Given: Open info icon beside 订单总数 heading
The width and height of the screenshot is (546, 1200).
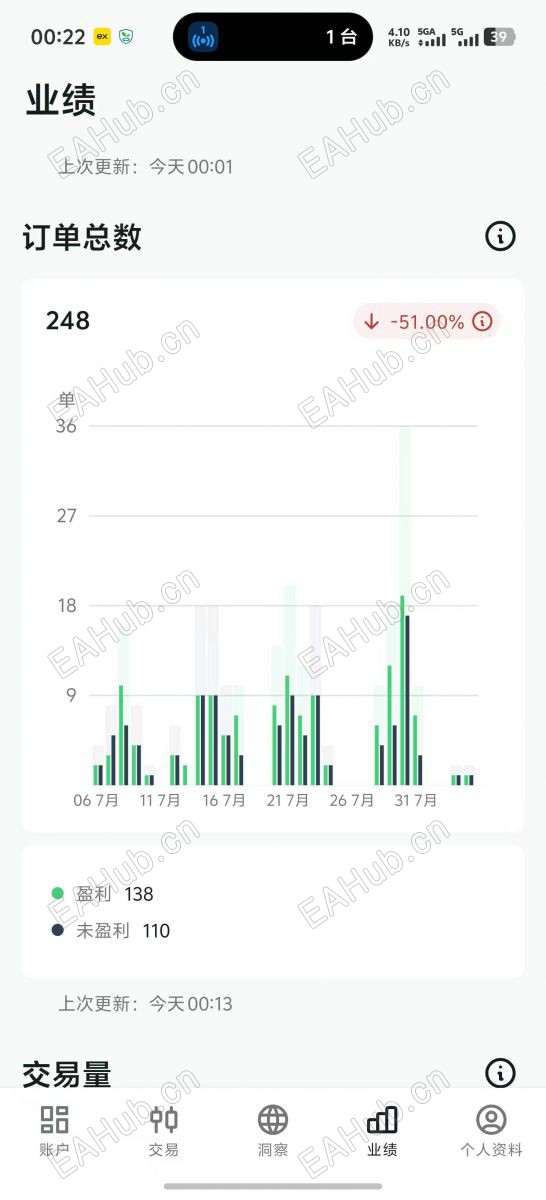Looking at the screenshot, I should tap(500, 236).
